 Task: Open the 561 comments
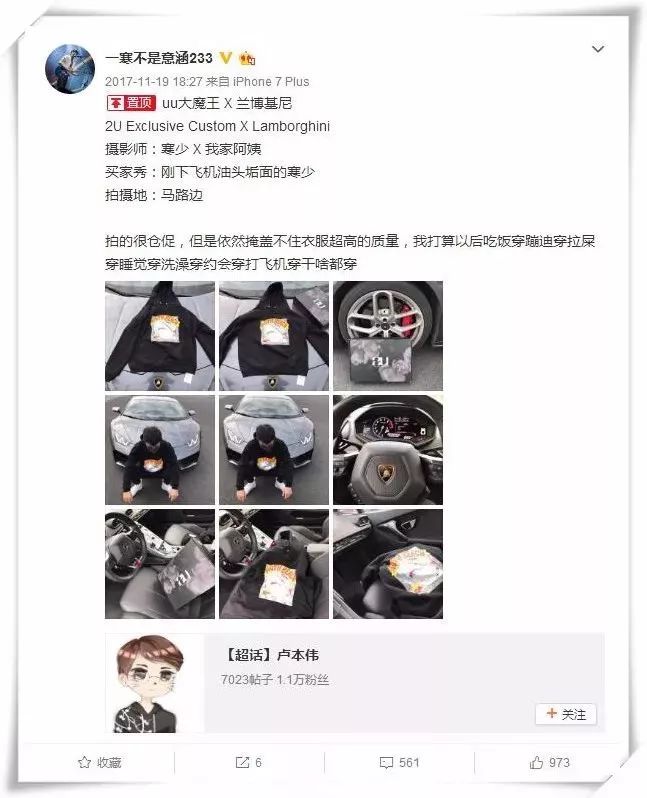pos(399,762)
